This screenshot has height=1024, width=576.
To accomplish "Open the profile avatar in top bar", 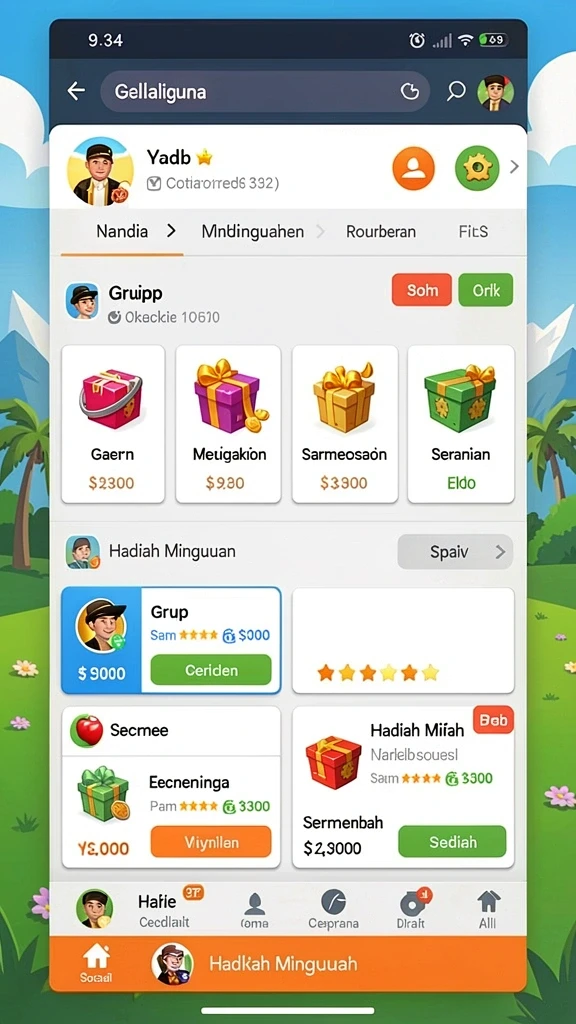I will (496, 92).
